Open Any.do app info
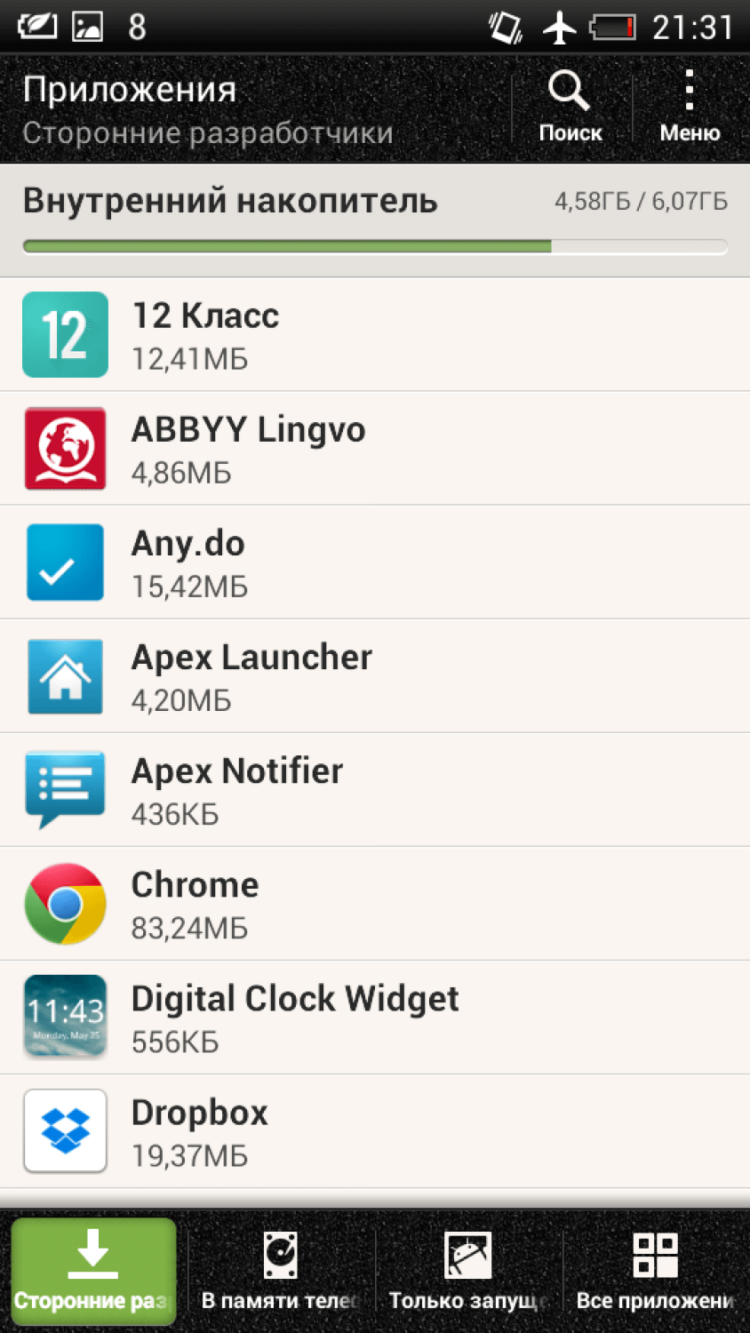Image resolution: width=750 pixels, height=1333 pixels. pos(375,562)
